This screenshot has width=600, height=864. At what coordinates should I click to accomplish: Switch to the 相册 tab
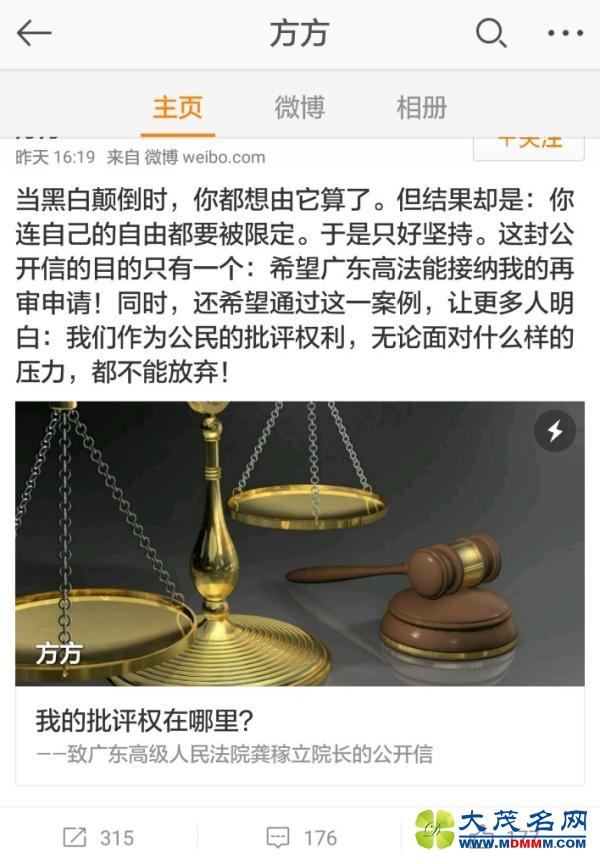(421, 107)
